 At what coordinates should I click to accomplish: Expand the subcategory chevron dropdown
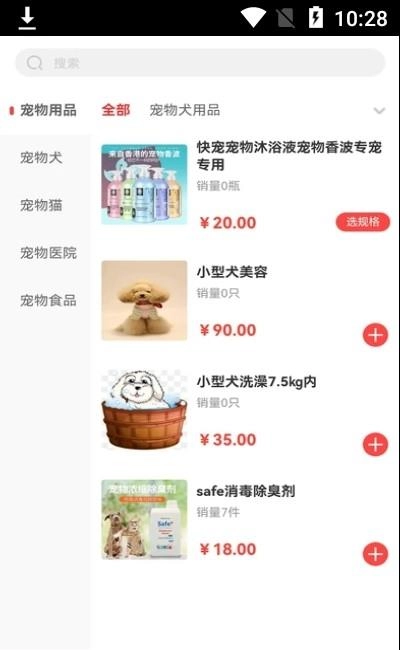point(379,110)
